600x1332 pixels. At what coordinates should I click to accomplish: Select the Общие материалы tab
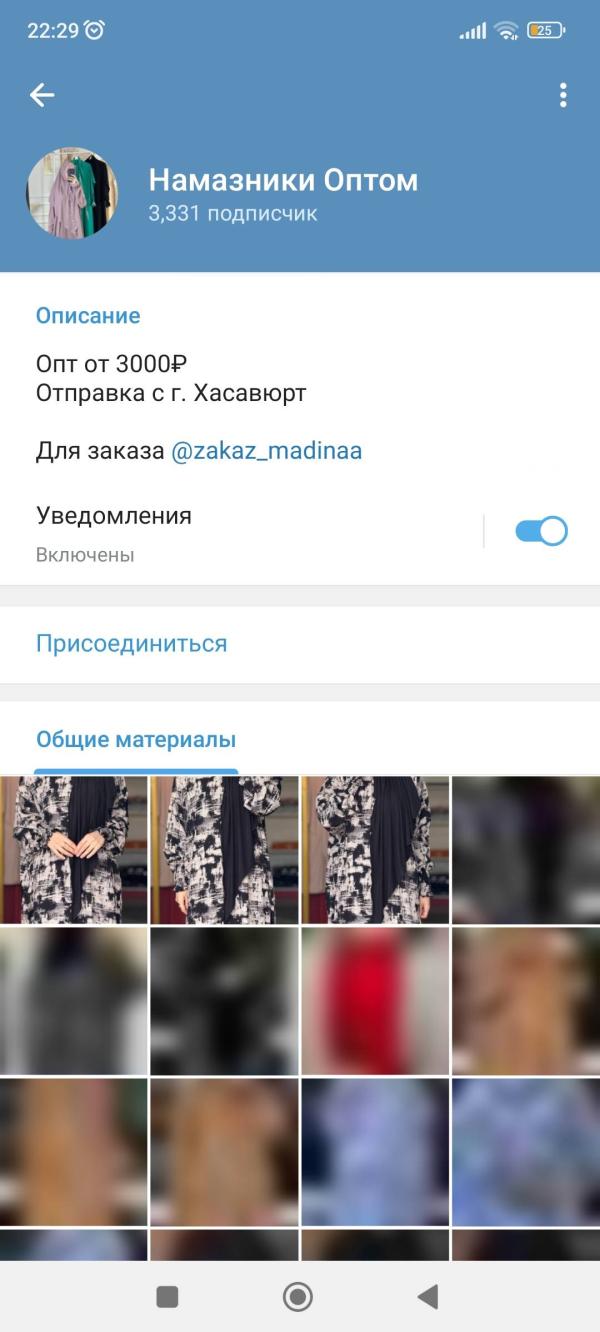[136, 741]
